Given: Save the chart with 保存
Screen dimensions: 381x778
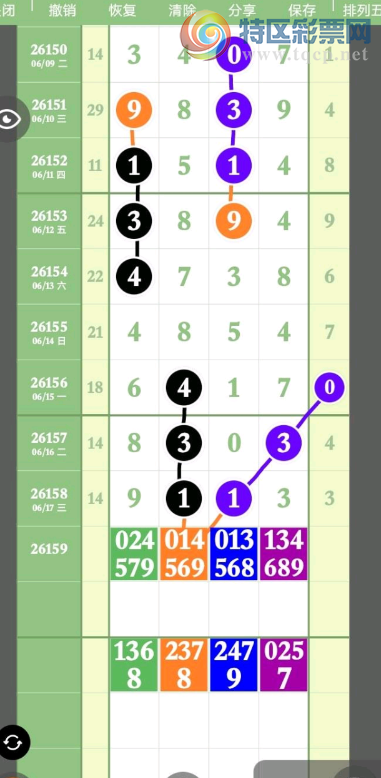Looking at the screenshot, I should [x=302, y=10].
